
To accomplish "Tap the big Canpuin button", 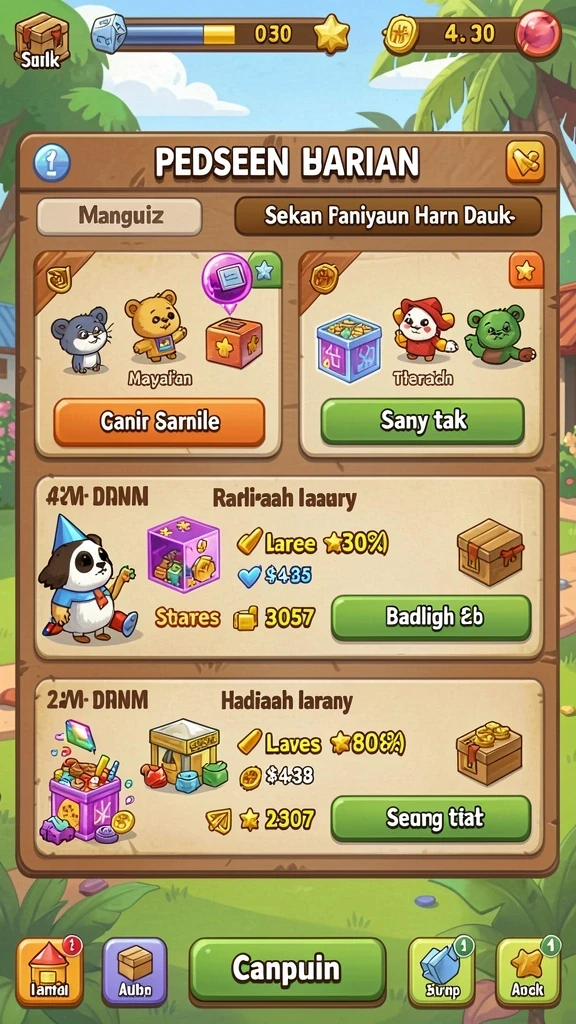I will 287,970.
